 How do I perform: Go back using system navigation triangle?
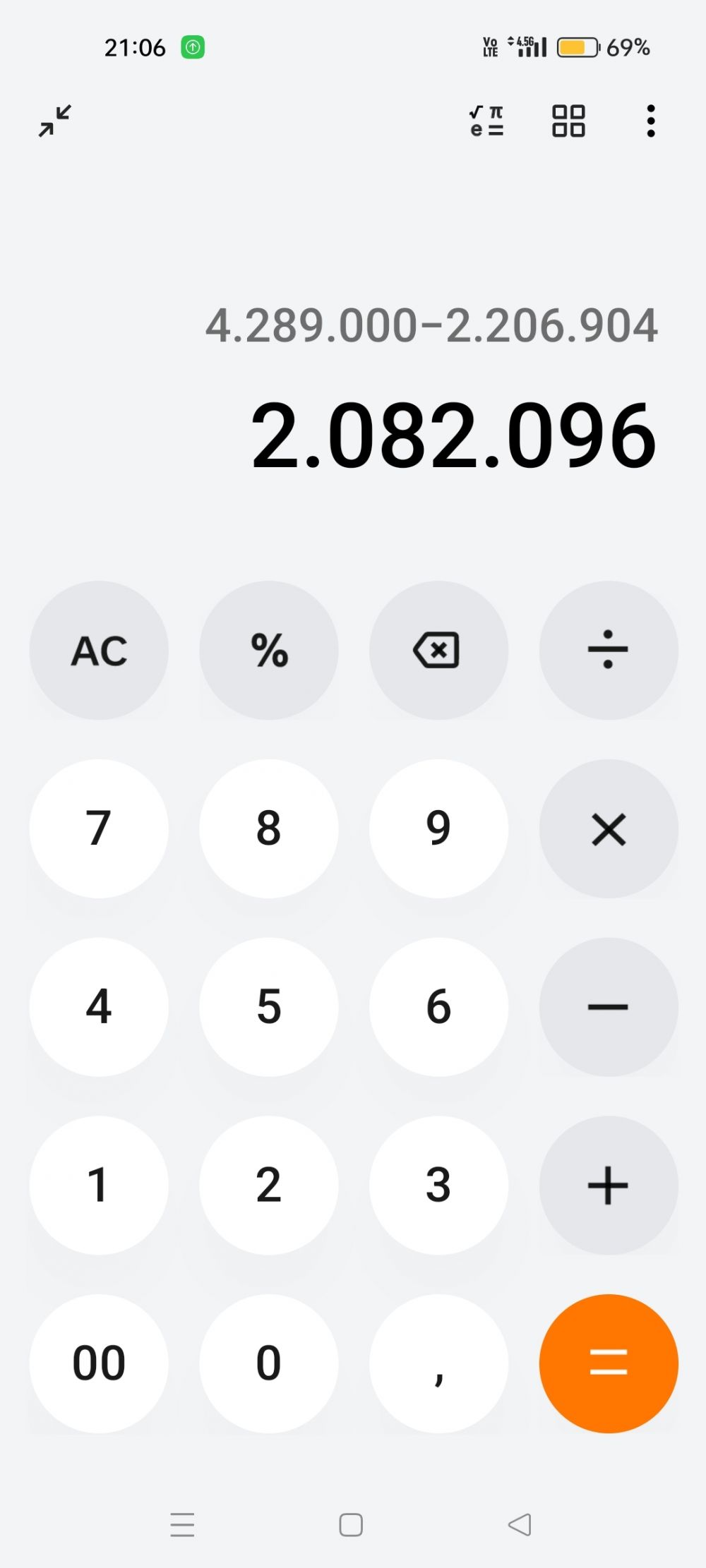tap(520, 1524)
